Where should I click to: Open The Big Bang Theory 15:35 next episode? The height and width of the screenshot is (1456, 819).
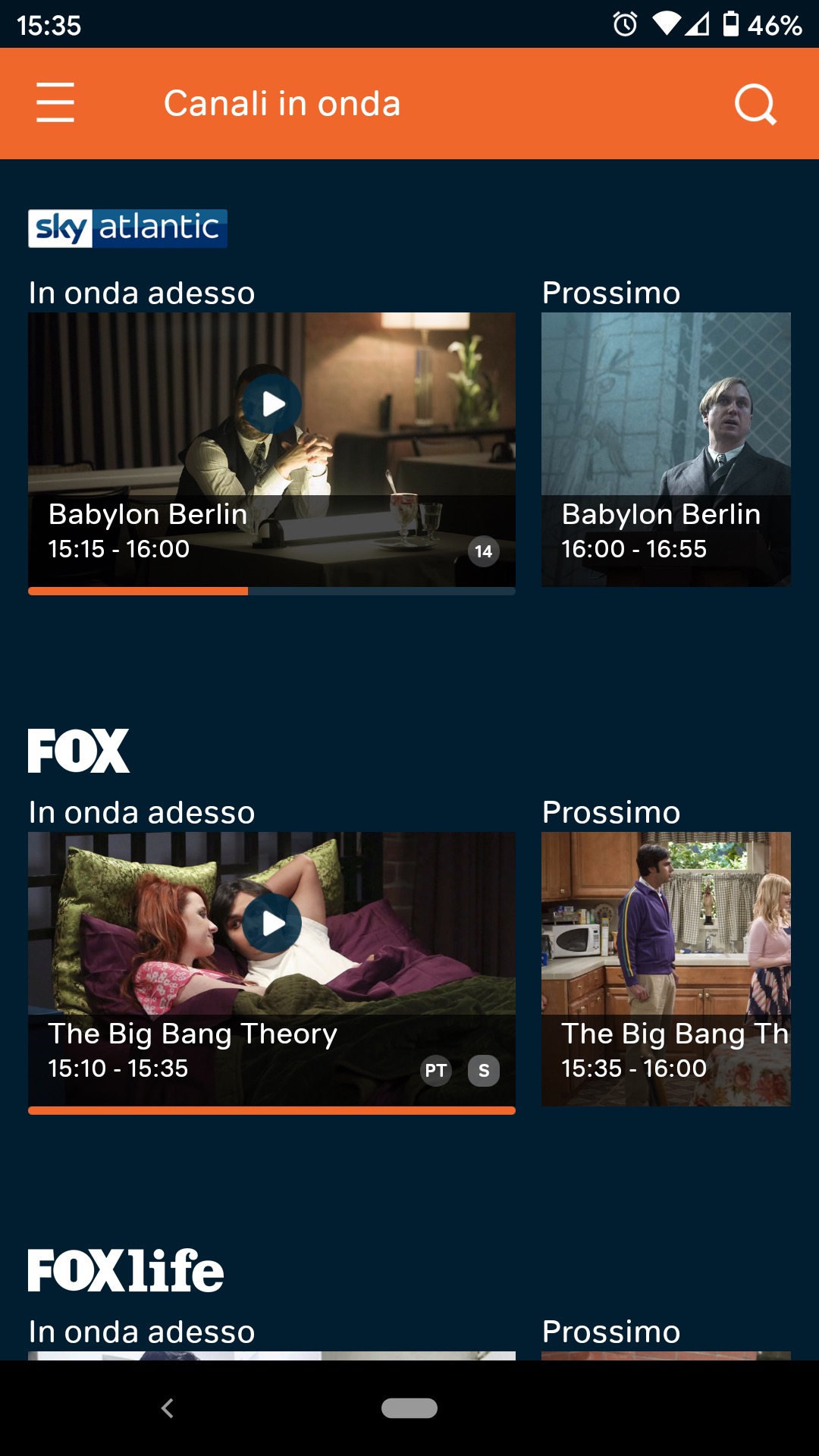tap(666, 968)
